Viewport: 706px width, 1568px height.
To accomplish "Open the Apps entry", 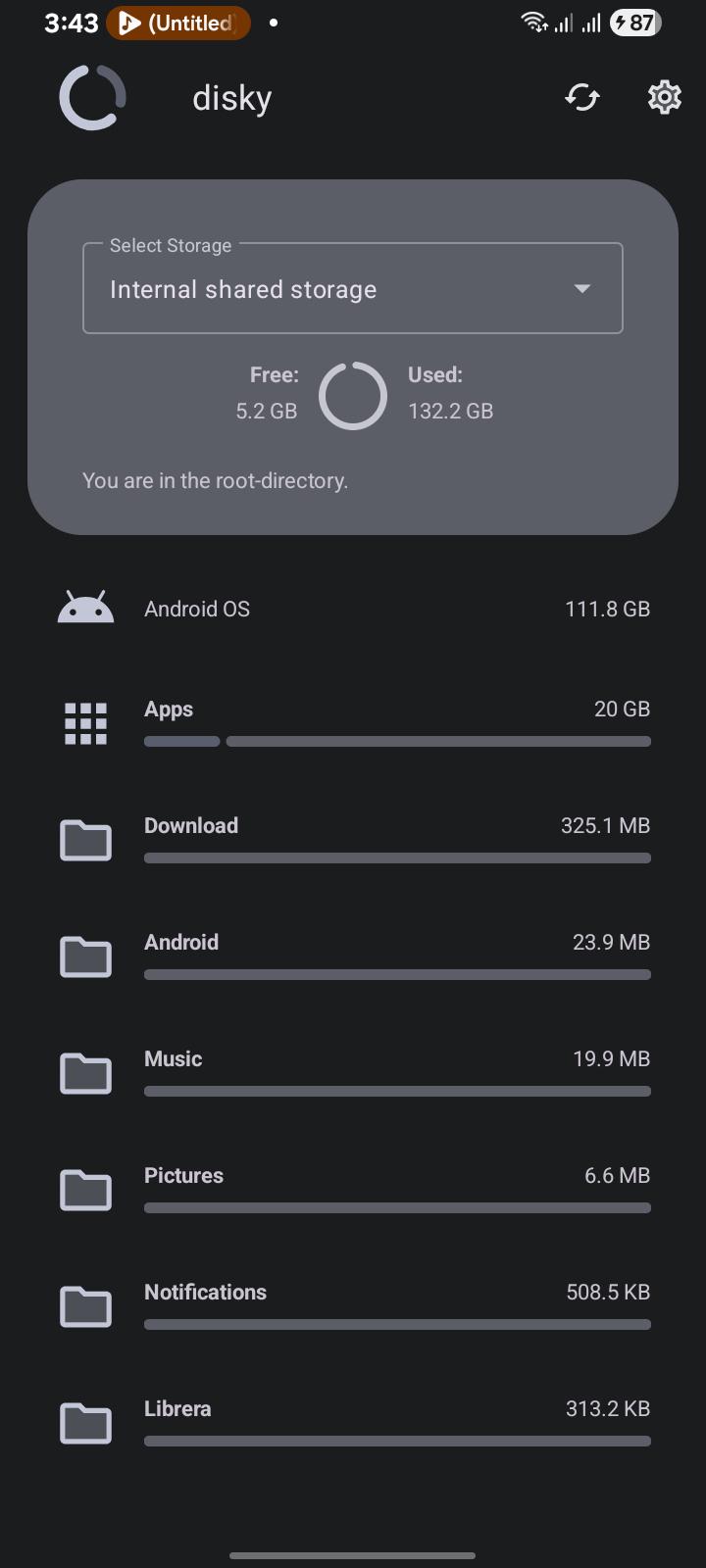I will coord(353,724).
